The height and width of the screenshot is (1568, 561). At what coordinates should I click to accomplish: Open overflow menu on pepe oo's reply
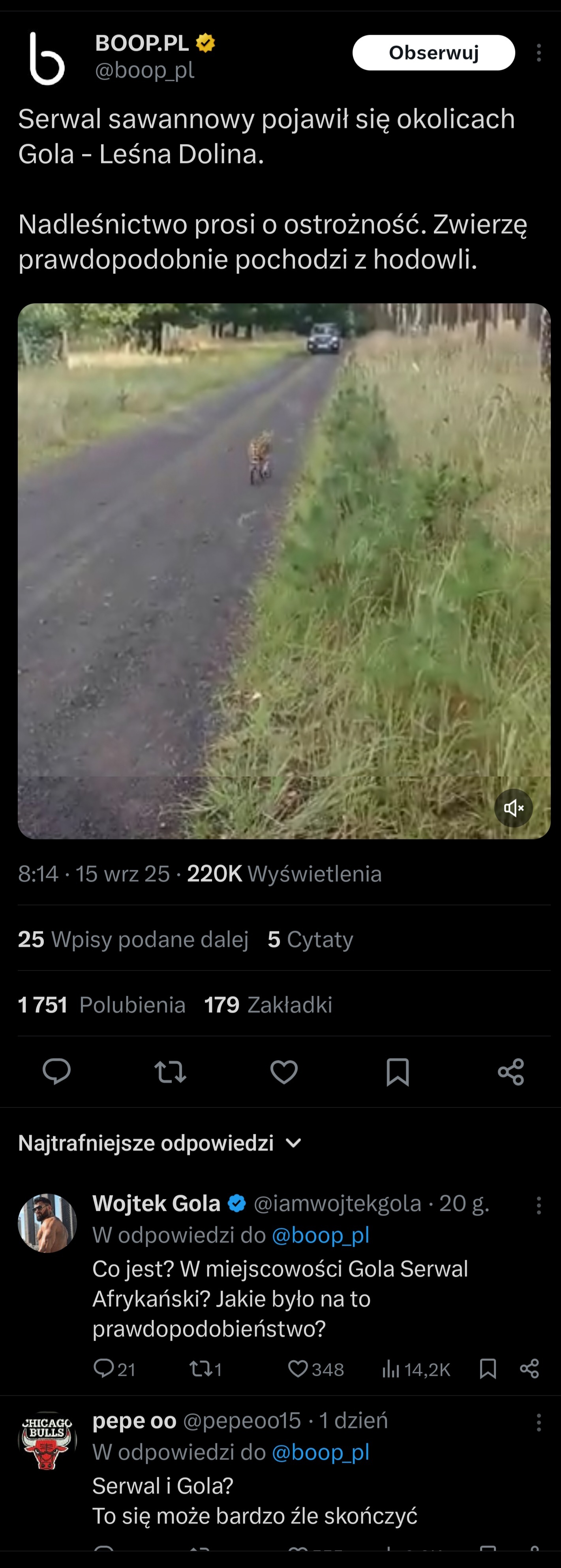click(x=538, y=1422)
